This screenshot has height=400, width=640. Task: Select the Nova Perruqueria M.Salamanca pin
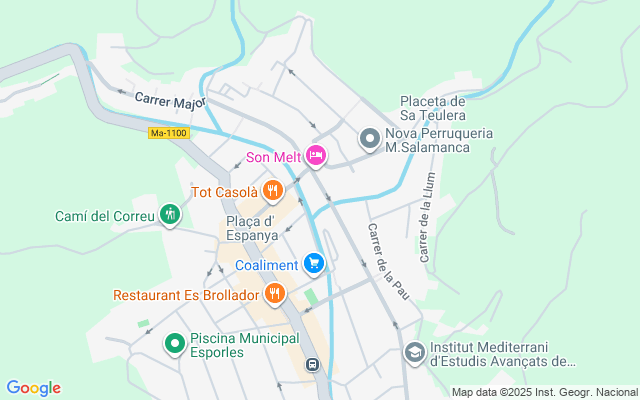(370, 139)
